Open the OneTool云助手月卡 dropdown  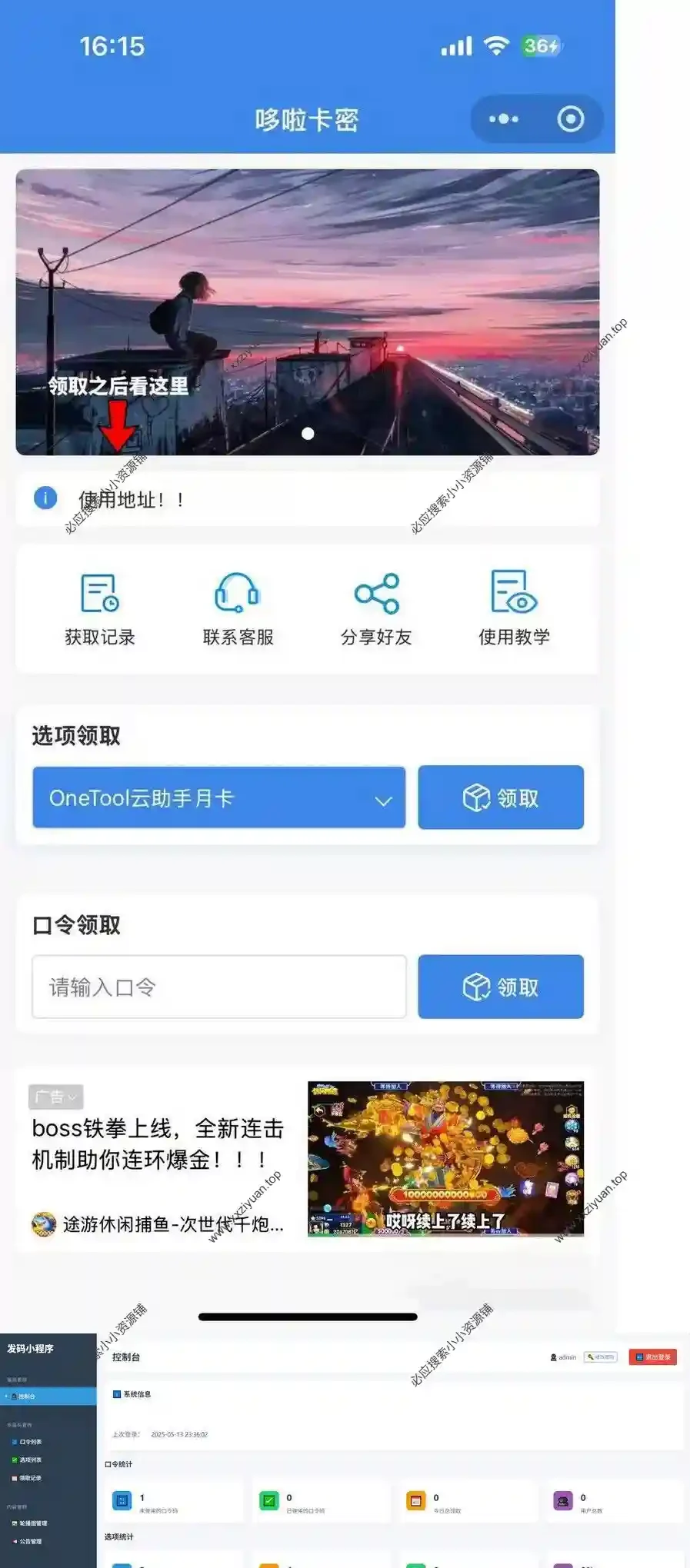(x=218, y=798)
